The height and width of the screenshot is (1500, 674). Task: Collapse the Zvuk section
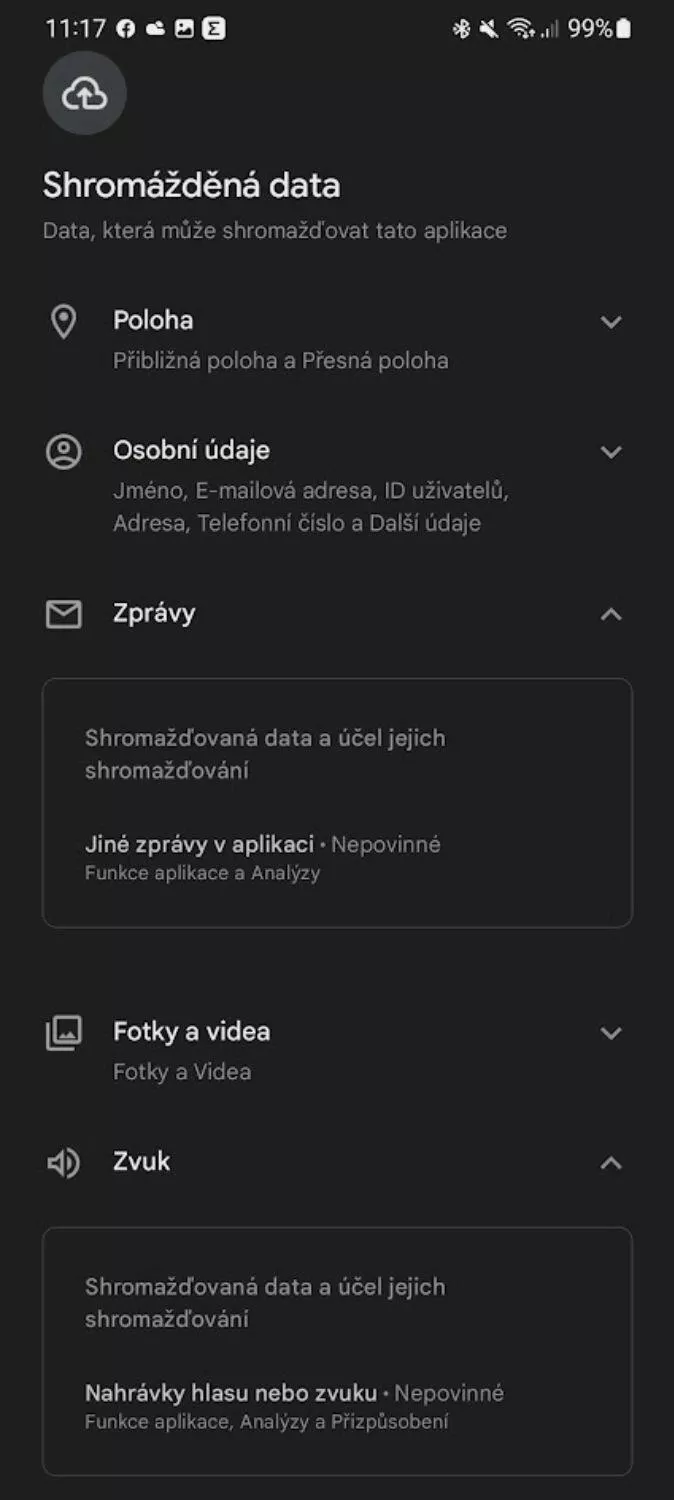click(x=611, y=1163)
